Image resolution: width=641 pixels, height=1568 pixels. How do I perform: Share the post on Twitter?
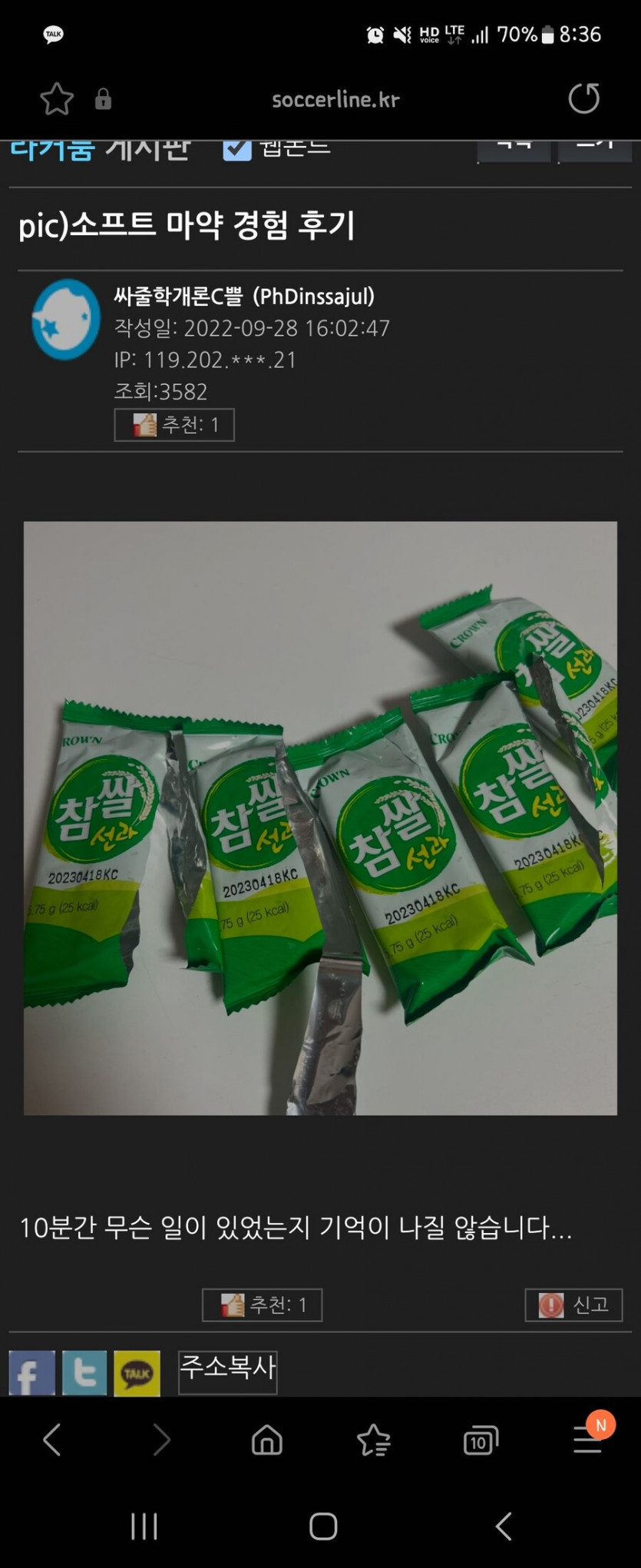84,1373
